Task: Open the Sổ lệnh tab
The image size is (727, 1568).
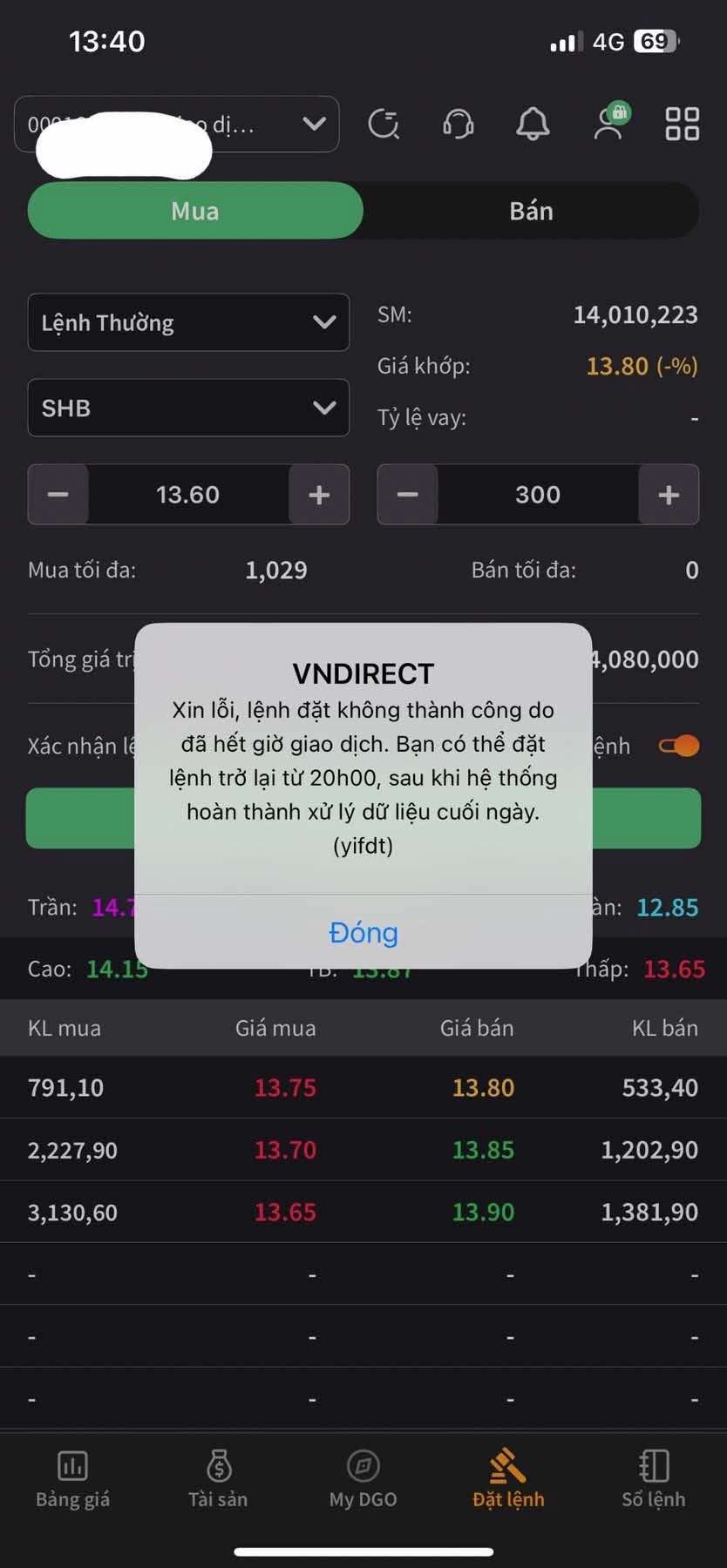Action: [654, 1479]
